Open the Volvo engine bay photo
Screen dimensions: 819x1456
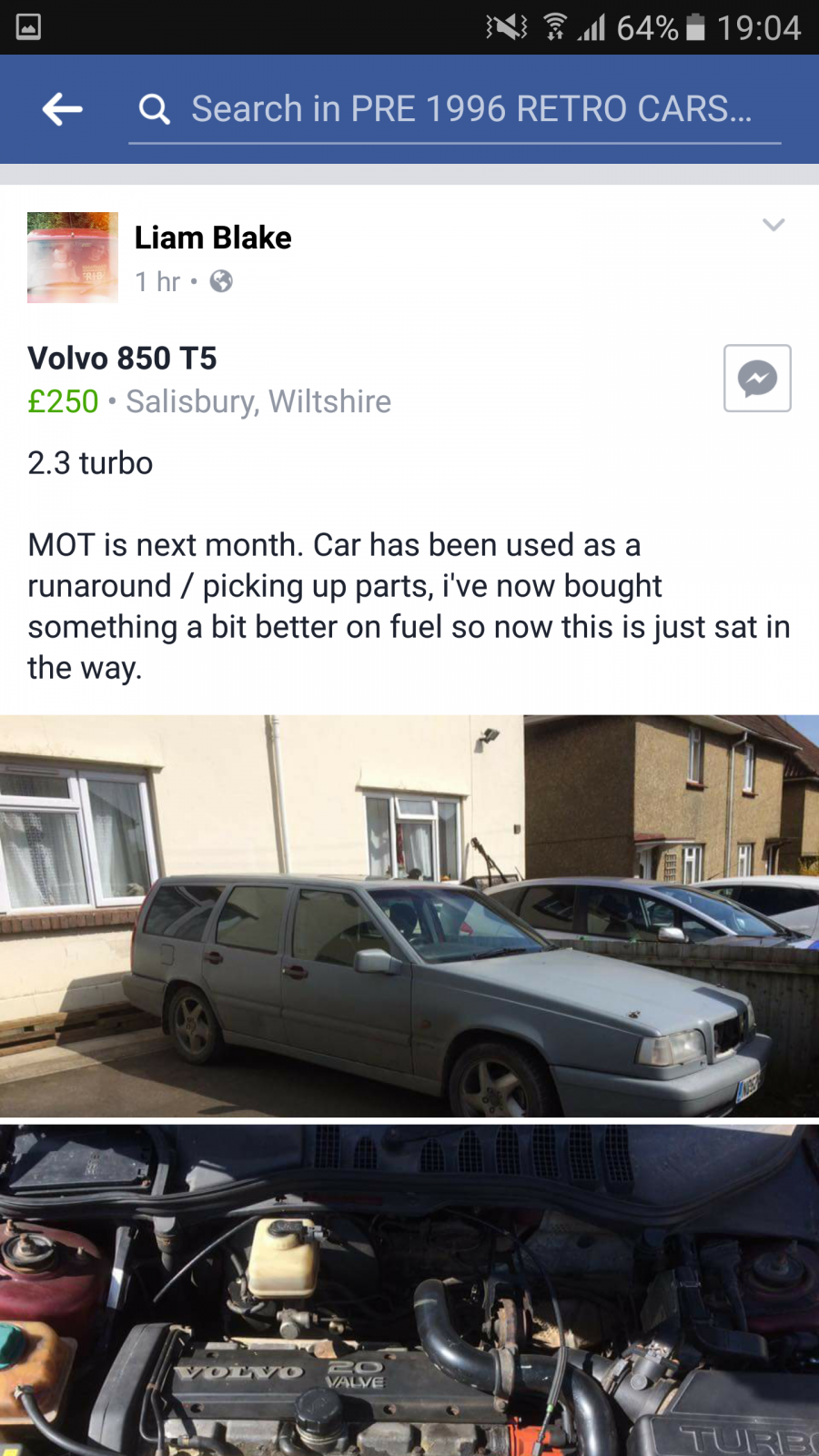click(409, 1290)
